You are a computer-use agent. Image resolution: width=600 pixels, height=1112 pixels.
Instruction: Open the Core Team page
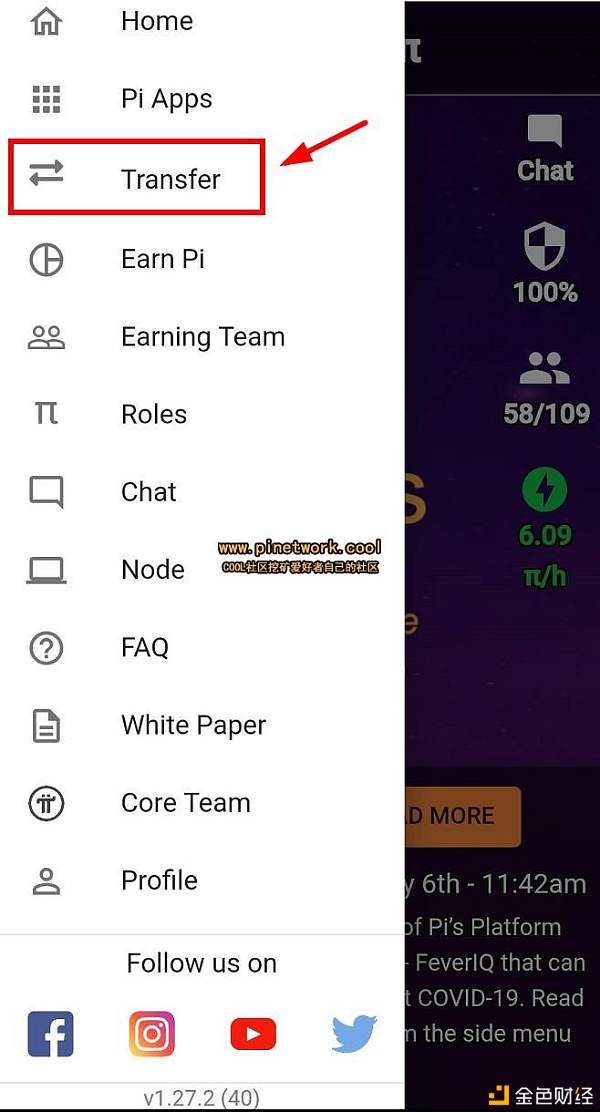(x=185, y=803)
